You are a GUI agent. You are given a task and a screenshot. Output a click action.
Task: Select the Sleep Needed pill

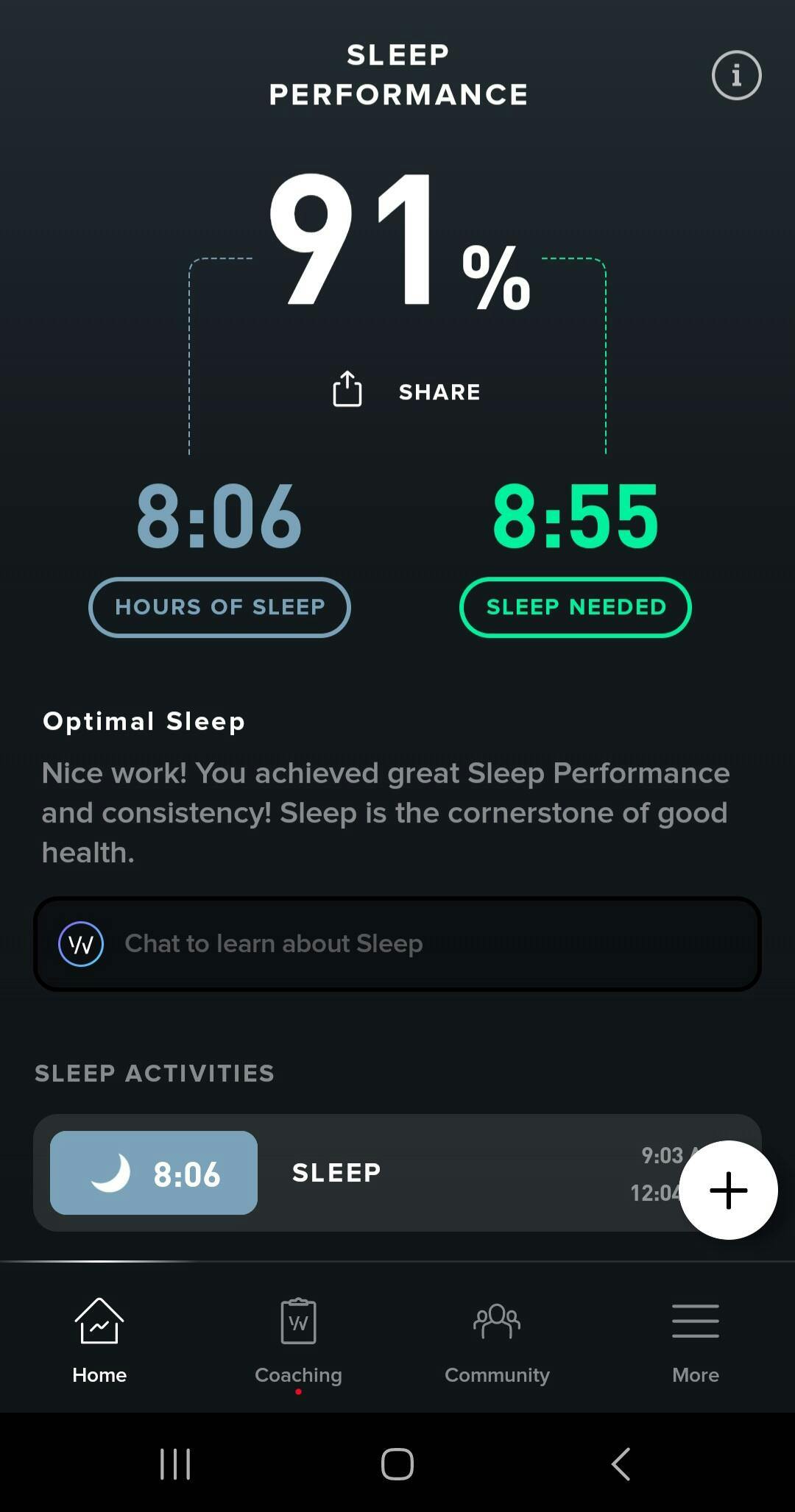(x=576, y=607)
